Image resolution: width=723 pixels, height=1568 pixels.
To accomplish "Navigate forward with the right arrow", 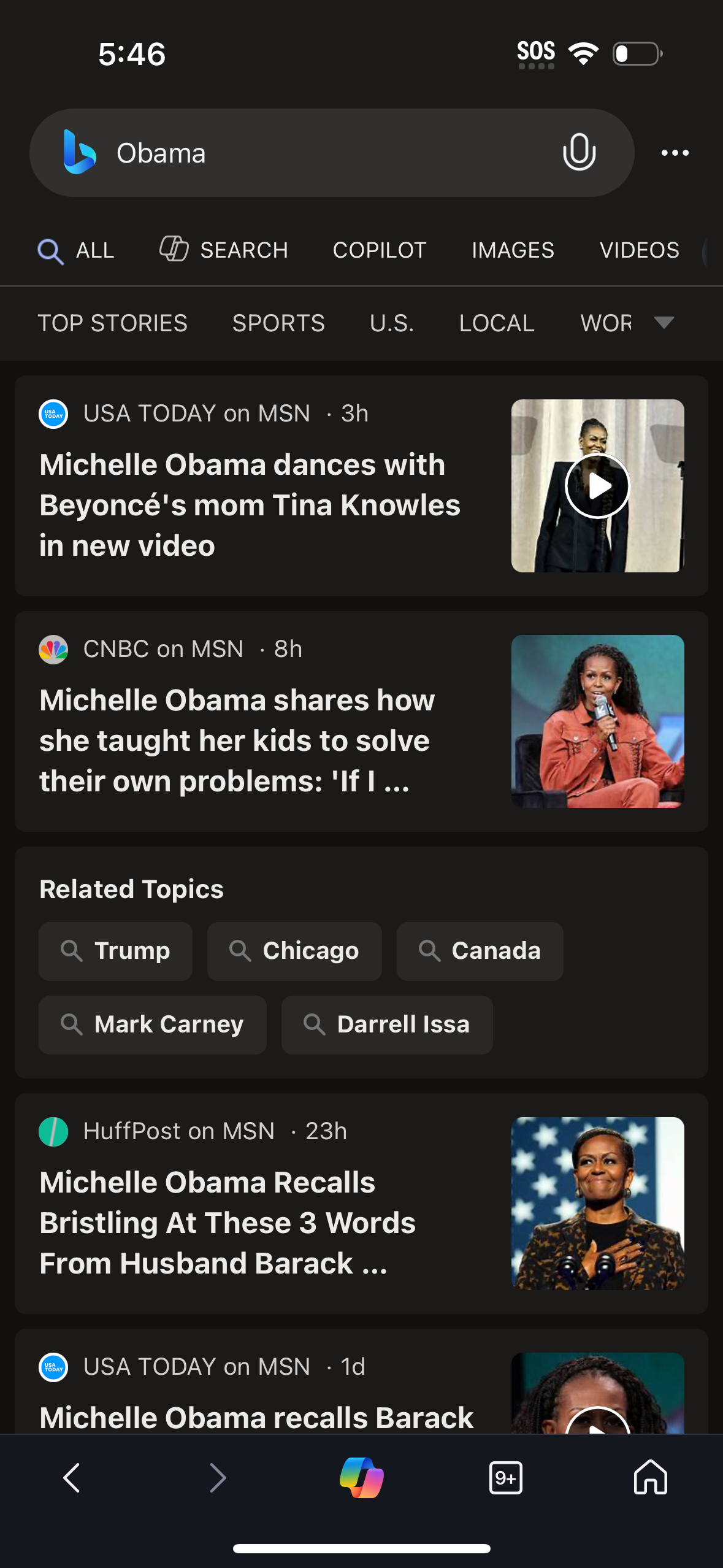I will tap(216, 1477).
